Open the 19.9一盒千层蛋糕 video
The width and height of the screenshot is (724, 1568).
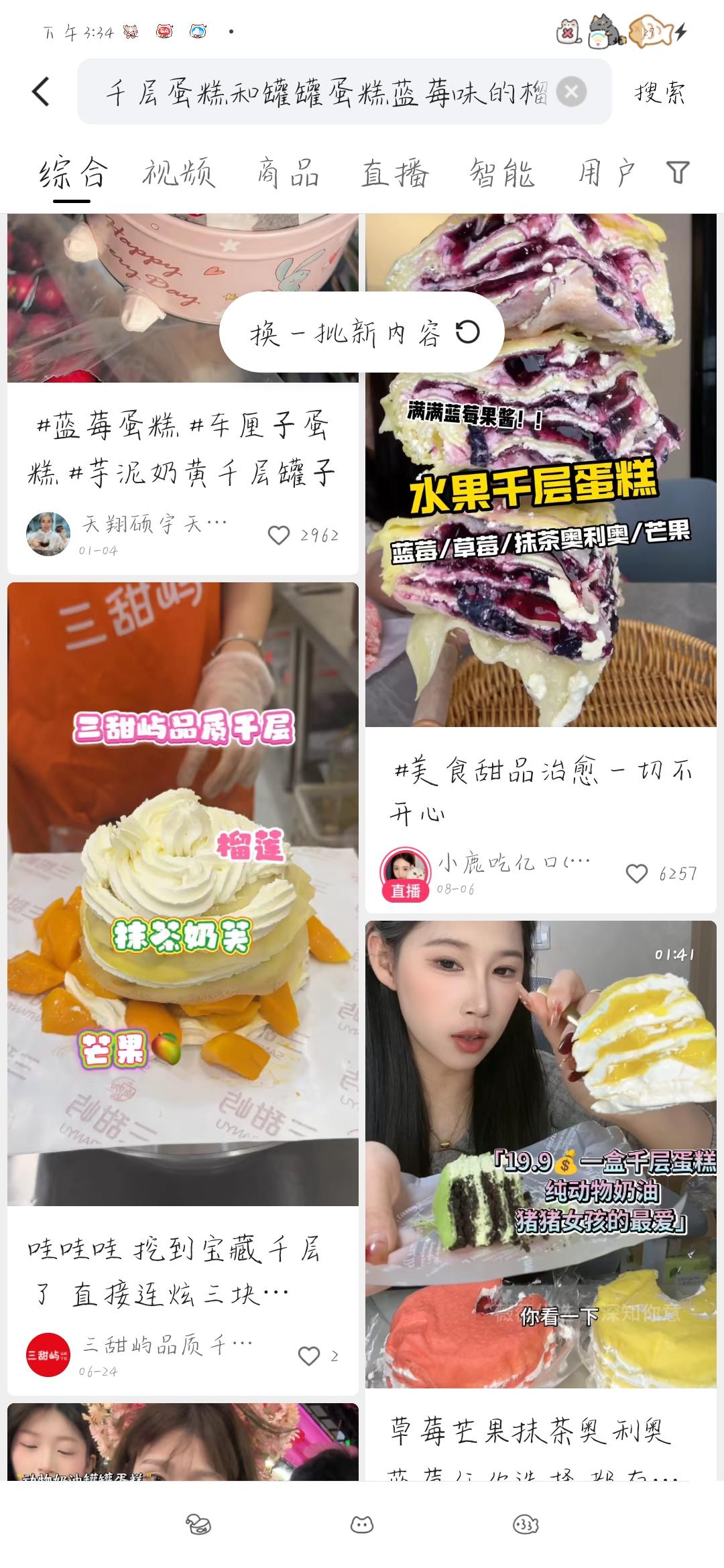(540, 1153)
